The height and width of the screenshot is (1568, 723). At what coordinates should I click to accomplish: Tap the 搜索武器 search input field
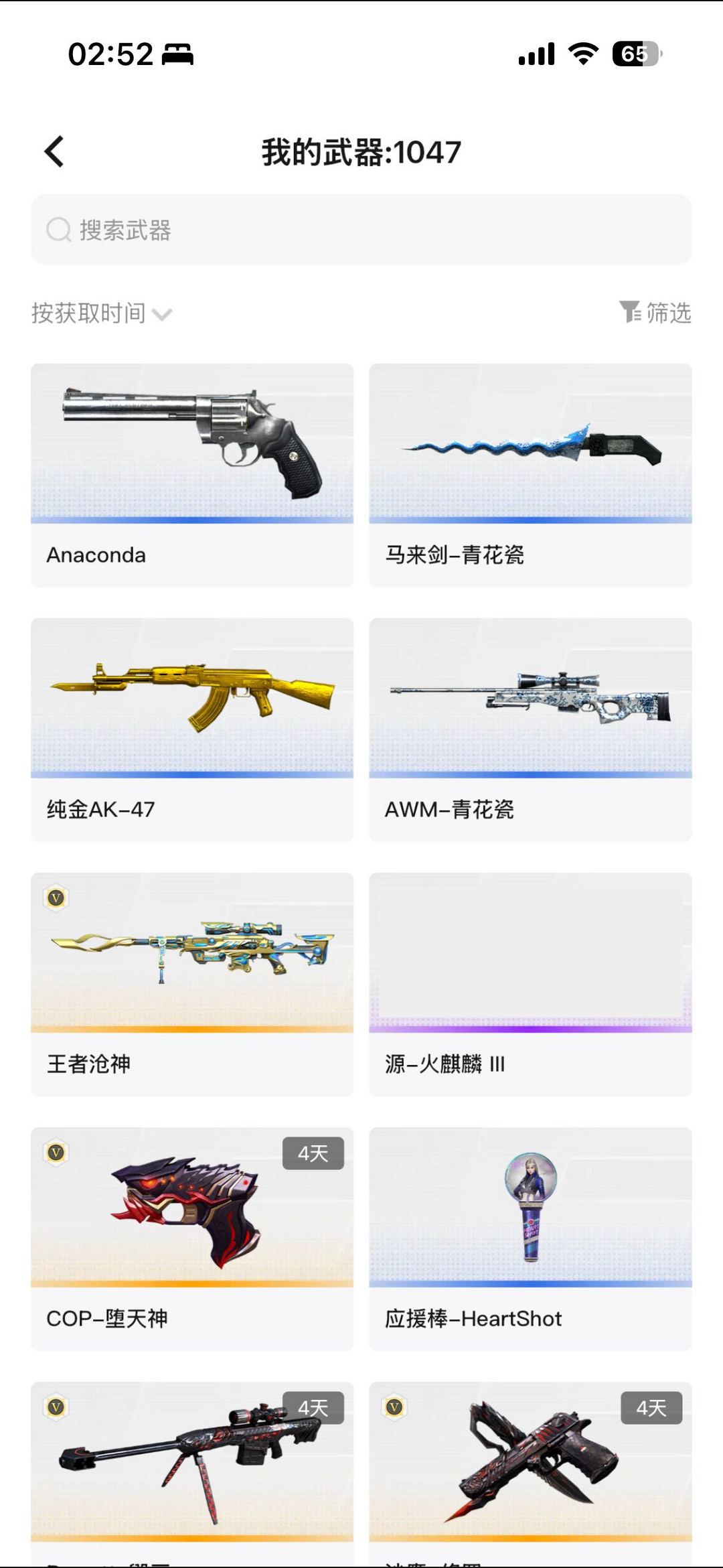pyautogui.click(x=361, y=230)
